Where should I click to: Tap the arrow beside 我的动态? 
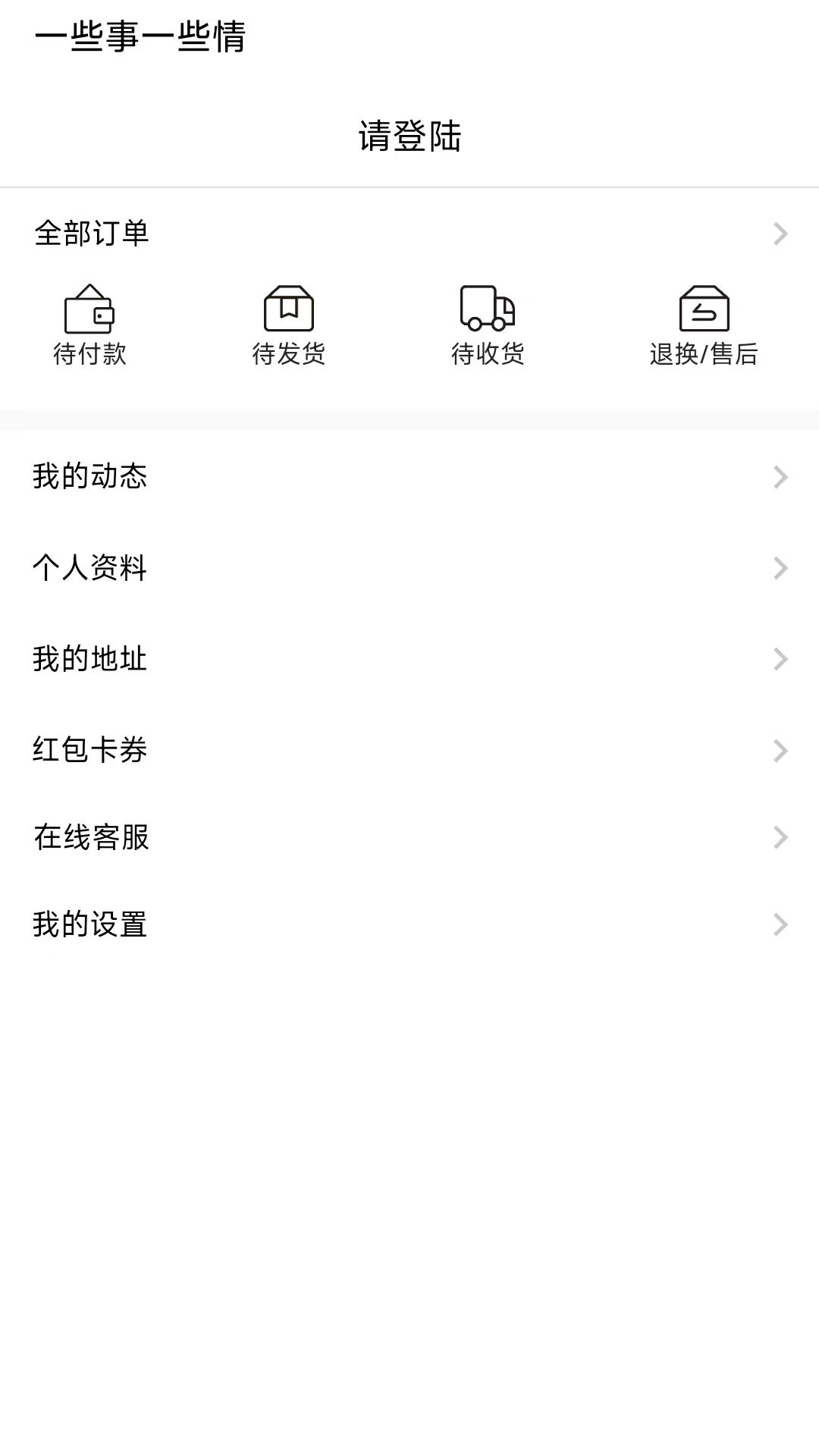point(782,477)
